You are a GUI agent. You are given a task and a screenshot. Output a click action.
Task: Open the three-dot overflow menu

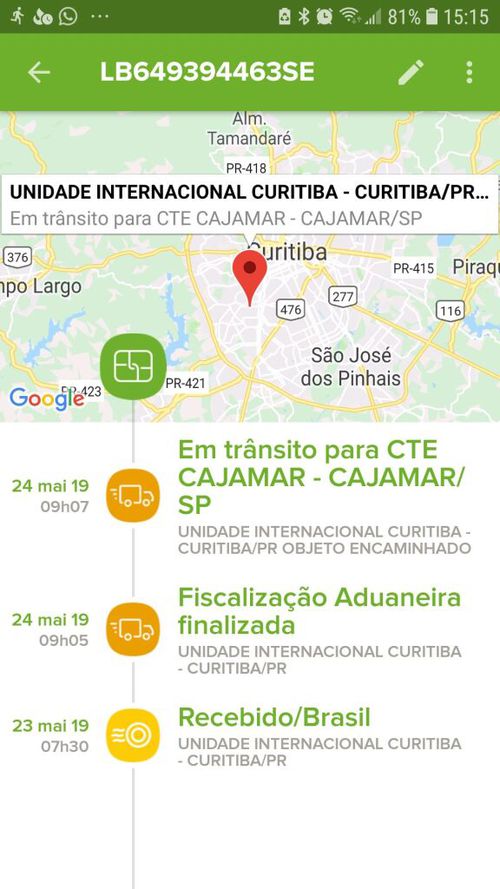469,73
